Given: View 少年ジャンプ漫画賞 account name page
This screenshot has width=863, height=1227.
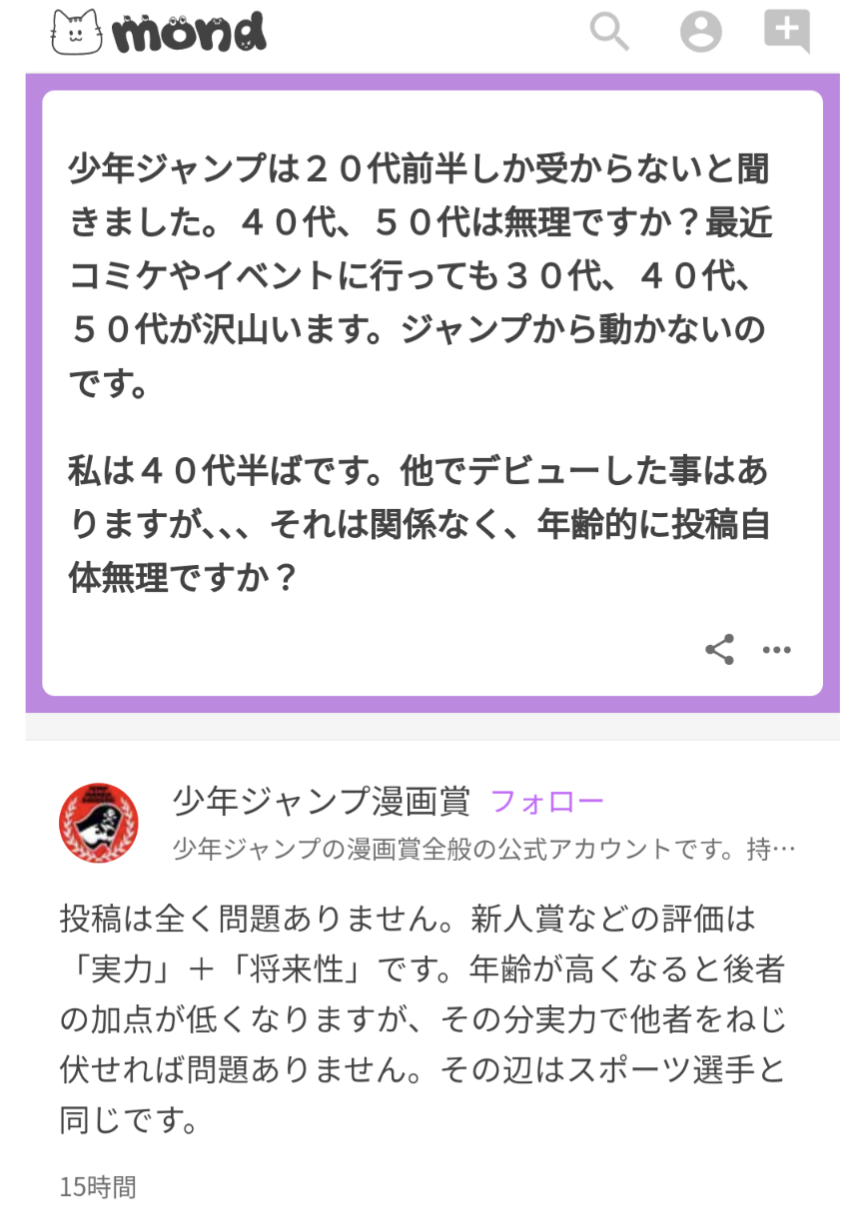Looking at the screenshot, I should point(321,801).
